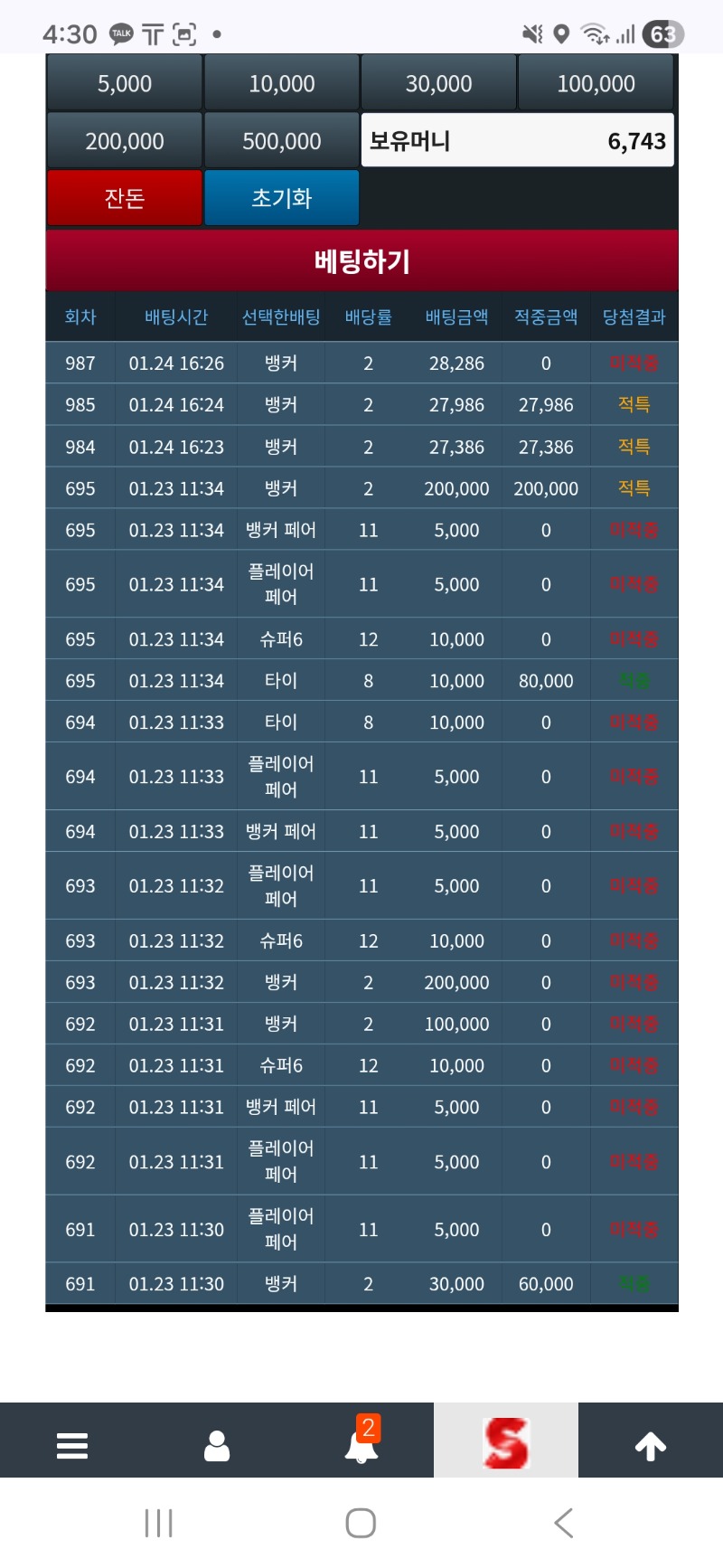Pick the 500,000 amount button
Screen dimensions: 723x1568
pos(282,141)
